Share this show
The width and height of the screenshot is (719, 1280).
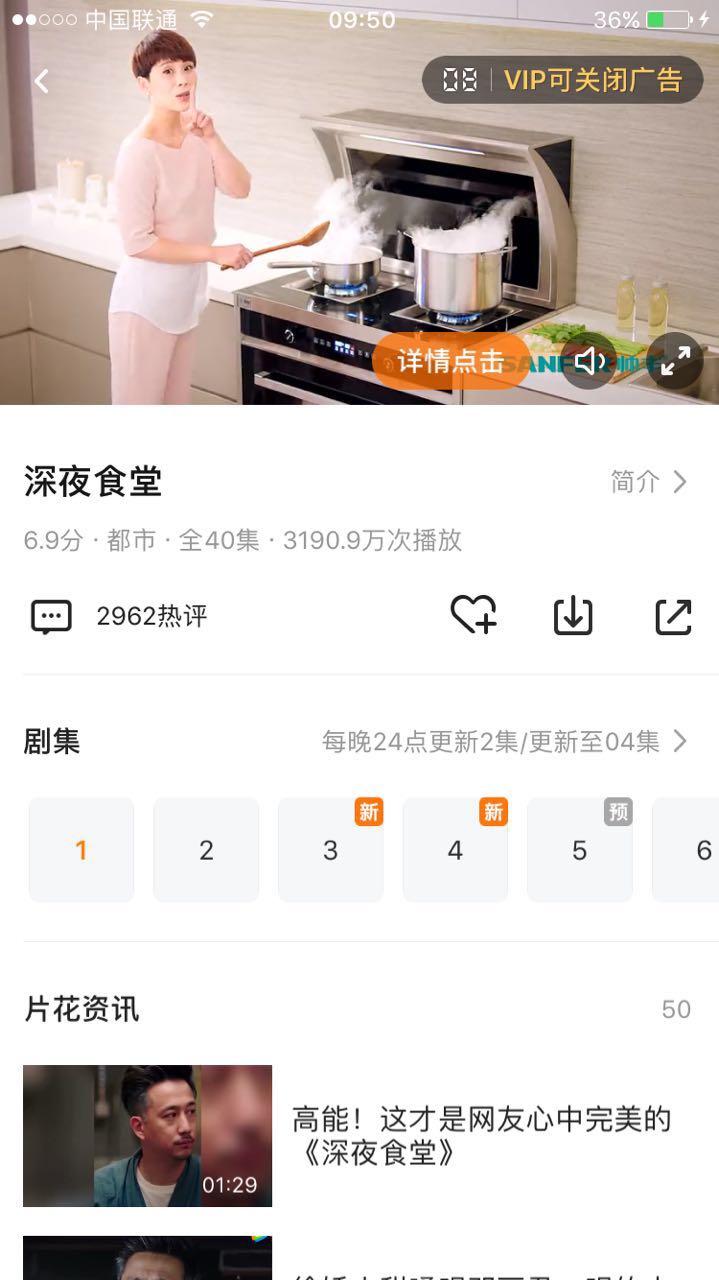[673, 616]
